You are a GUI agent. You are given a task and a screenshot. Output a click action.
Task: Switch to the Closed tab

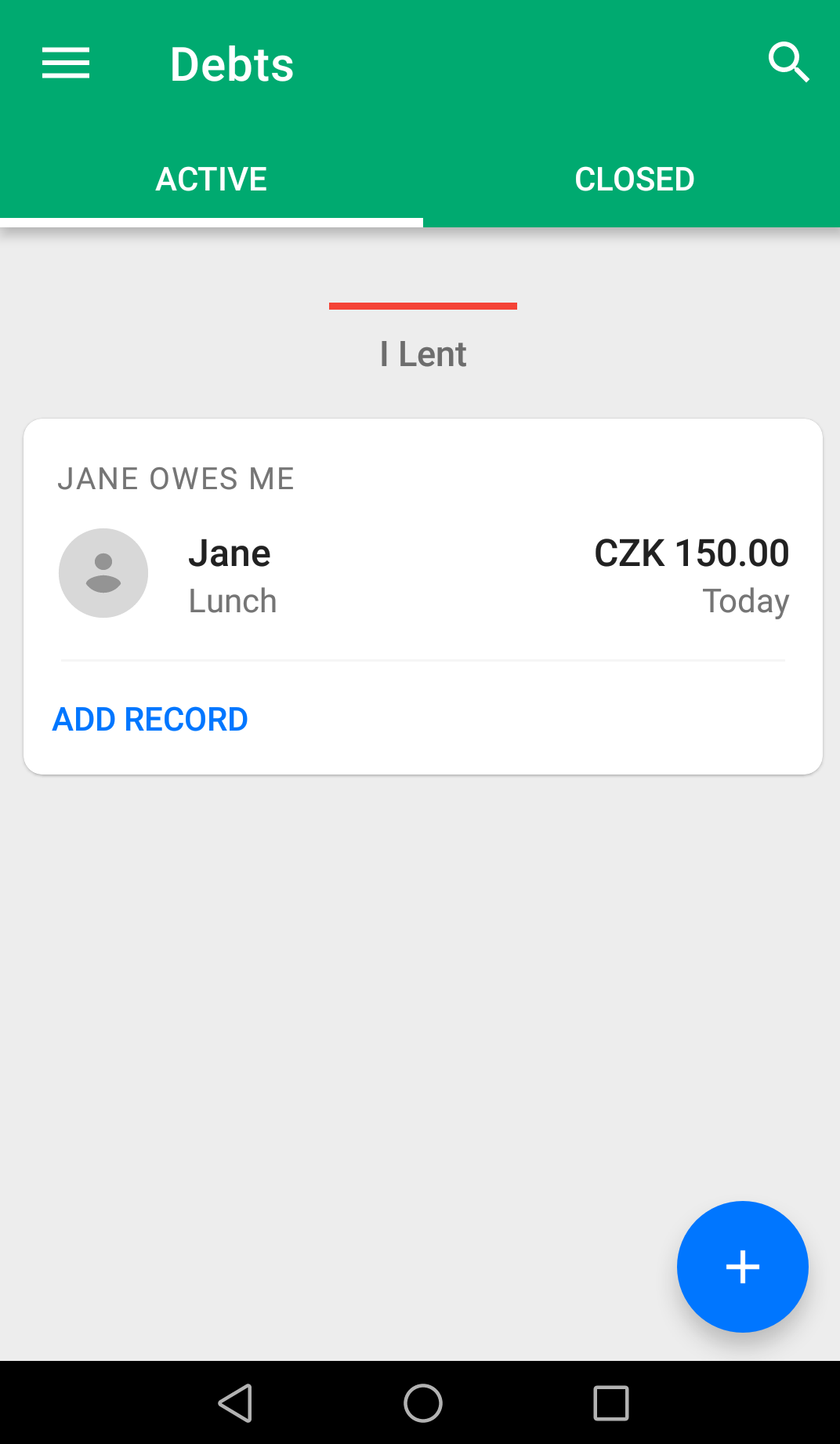point(634,180)
